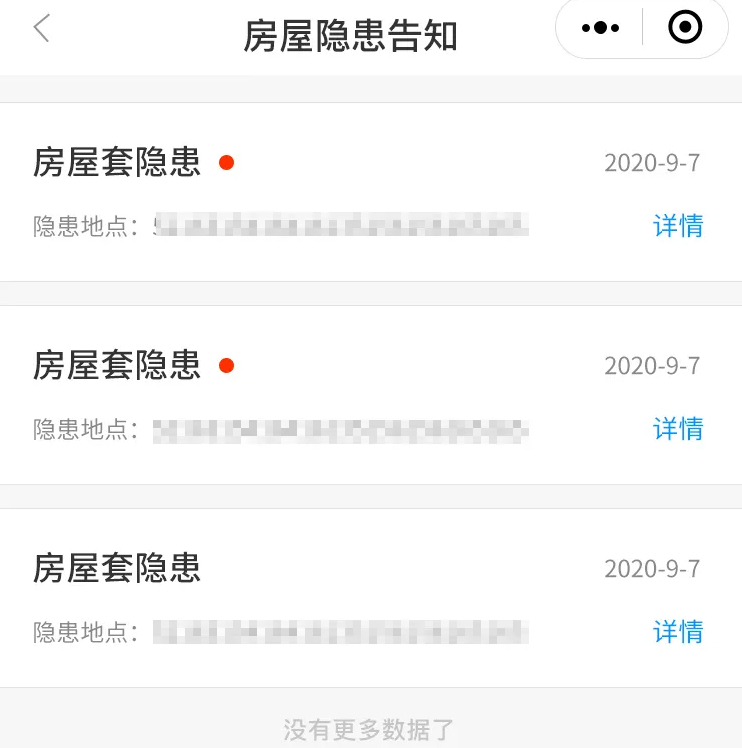Tap the 没有更多数据了 footer text

(x=371, y=727)
